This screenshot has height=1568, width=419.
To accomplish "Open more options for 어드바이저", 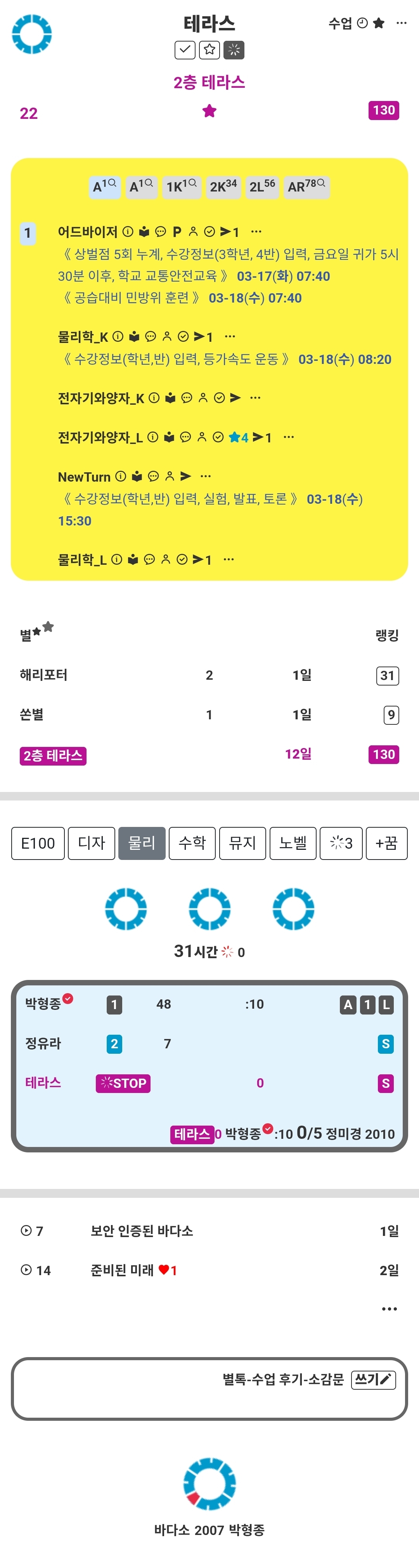I will pyautogui.click(x=256, y=231).
